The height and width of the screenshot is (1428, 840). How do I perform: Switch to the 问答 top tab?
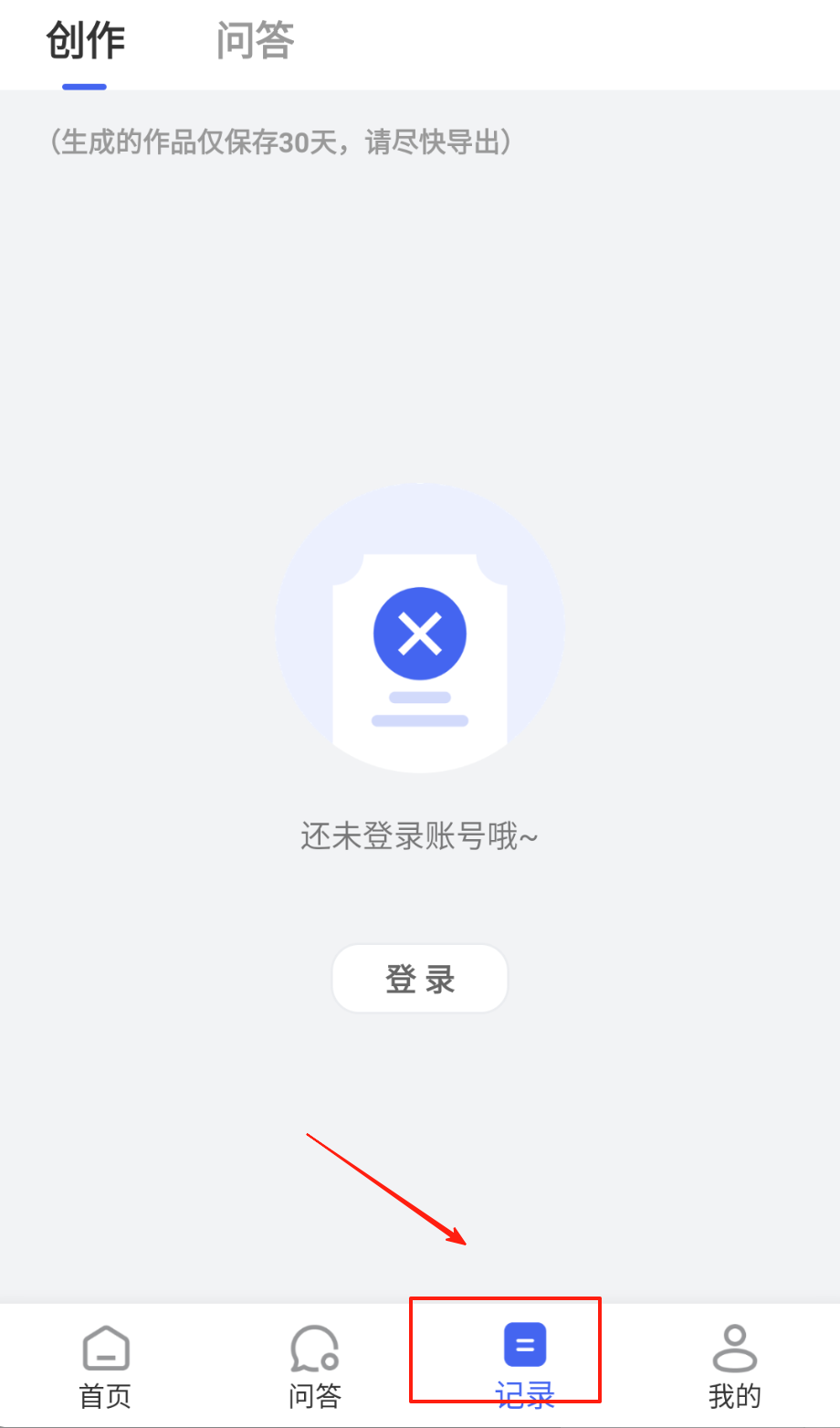[x=256, y=41]
